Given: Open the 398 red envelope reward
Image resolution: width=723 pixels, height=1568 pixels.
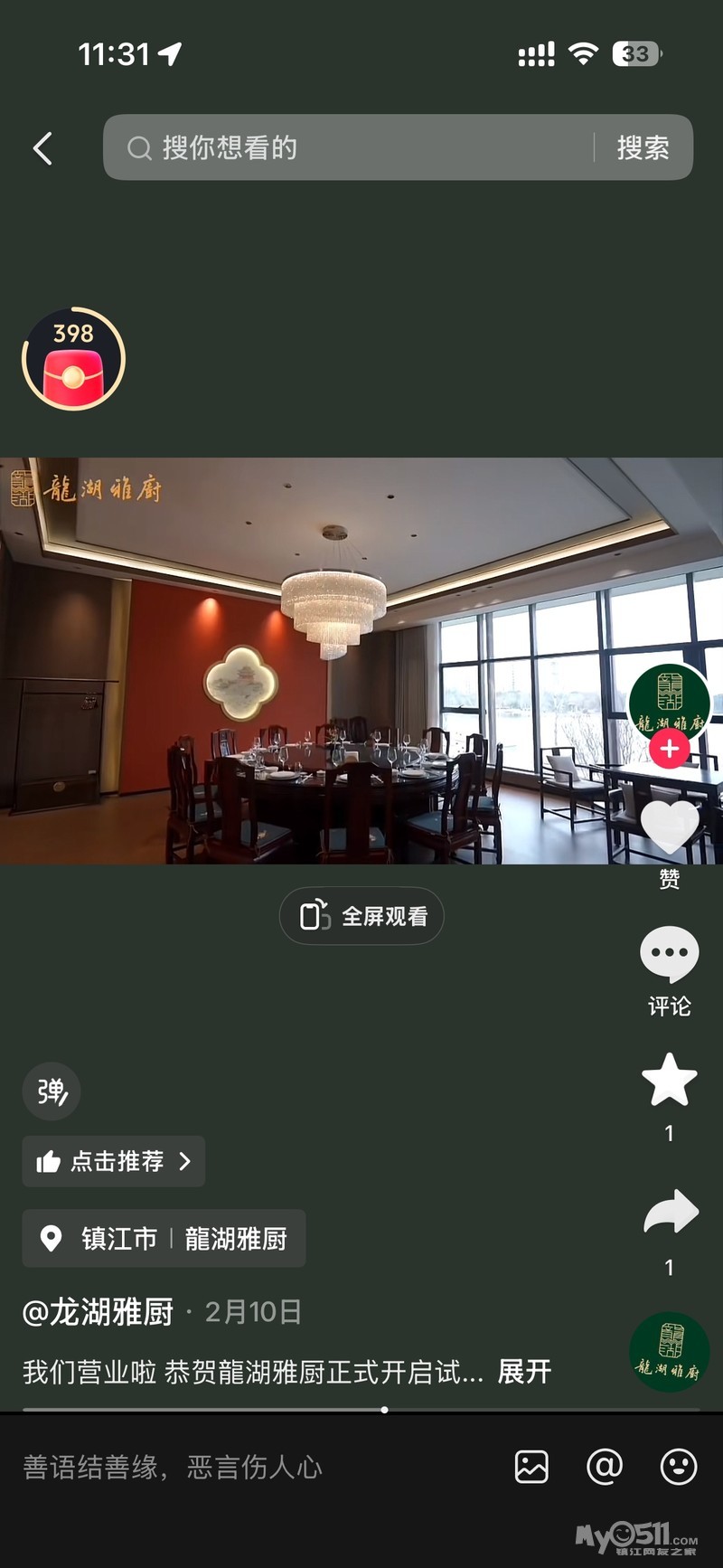Looking at the screenshot, I should (x=73, y=360).
